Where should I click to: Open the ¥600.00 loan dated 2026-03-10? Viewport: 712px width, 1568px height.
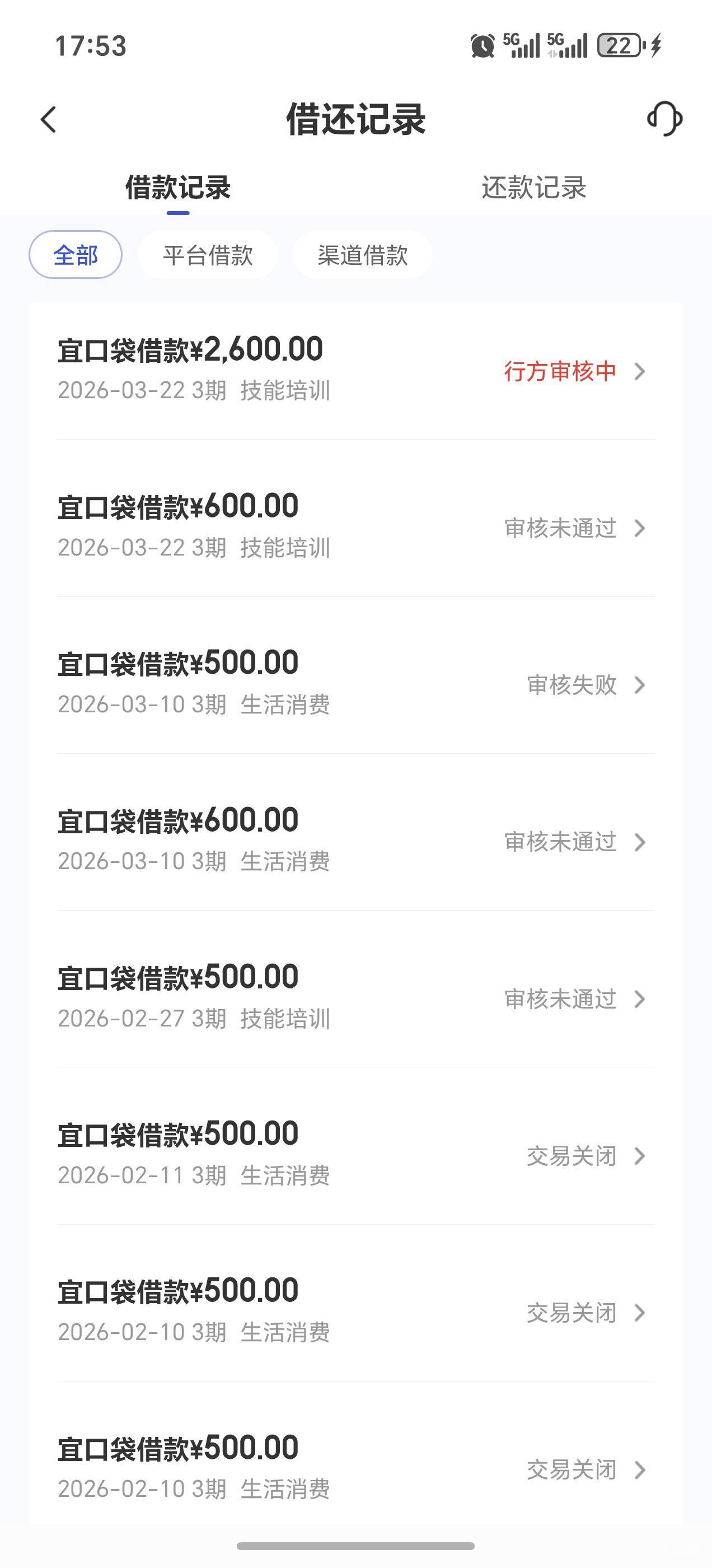click(355, 841)
